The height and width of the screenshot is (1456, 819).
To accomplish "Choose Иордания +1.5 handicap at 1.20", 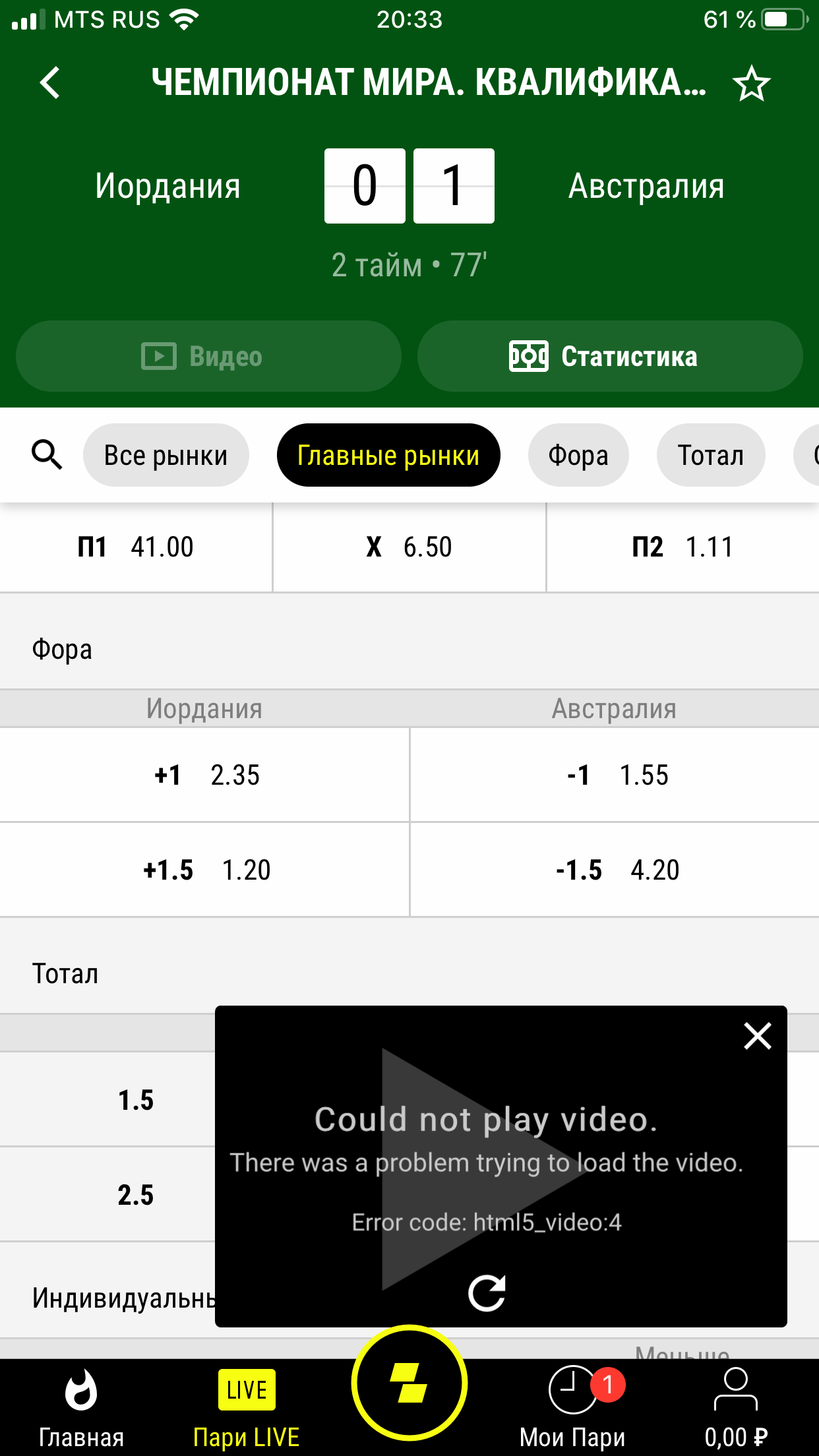I will pos(204,870).
